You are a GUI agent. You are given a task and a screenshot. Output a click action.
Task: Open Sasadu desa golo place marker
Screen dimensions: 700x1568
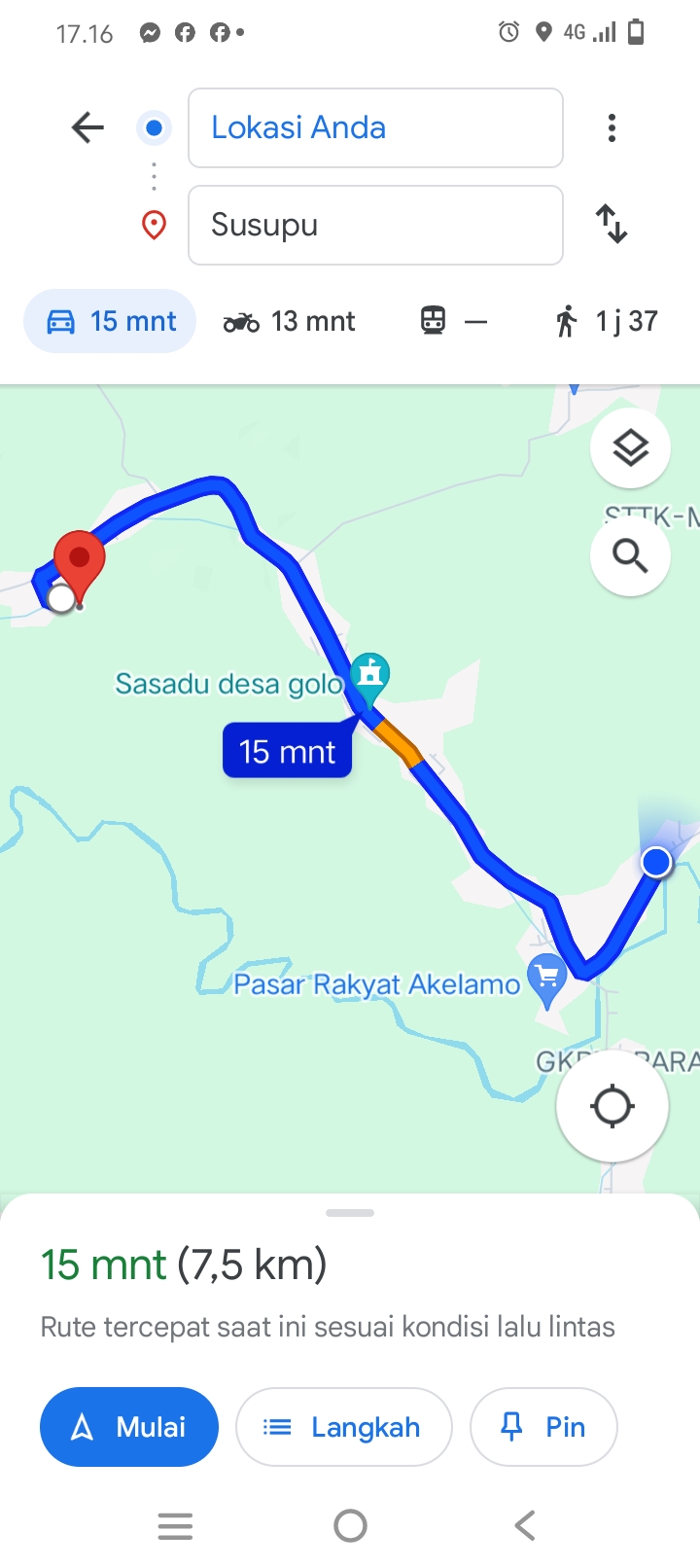369,675
